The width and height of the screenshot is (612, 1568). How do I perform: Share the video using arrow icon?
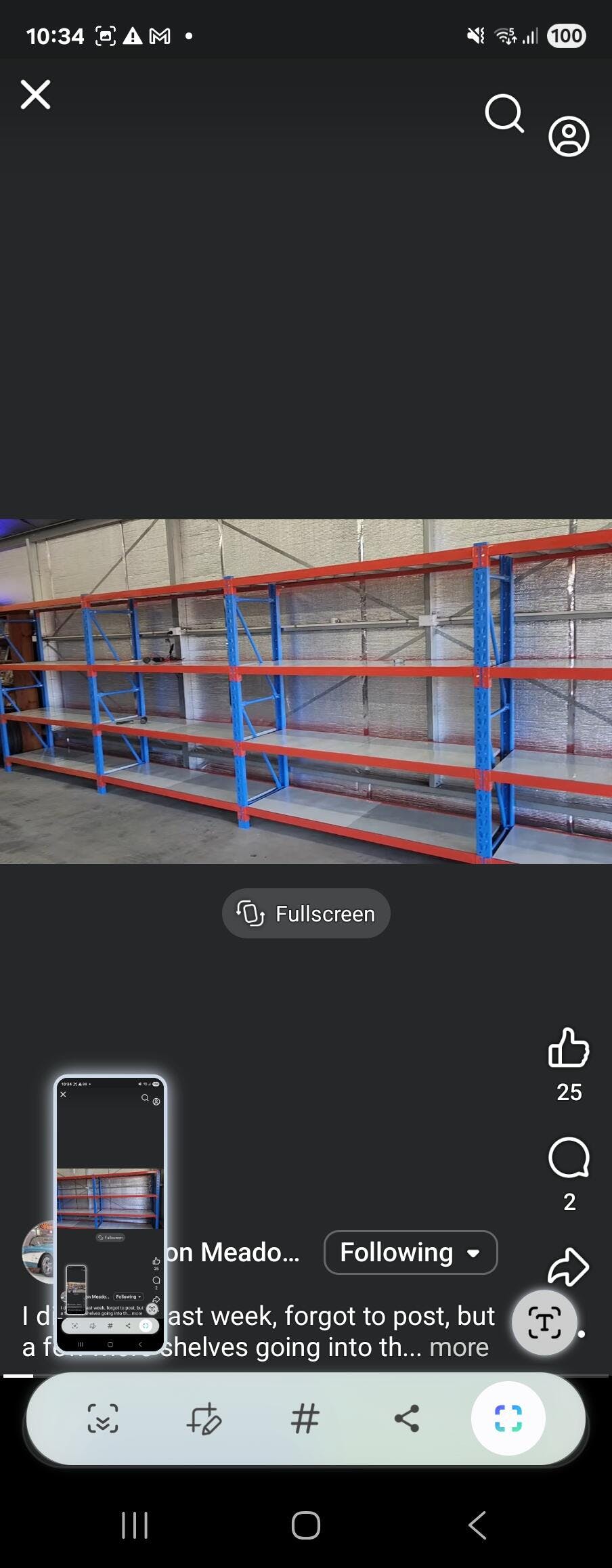coord(569,1266)
